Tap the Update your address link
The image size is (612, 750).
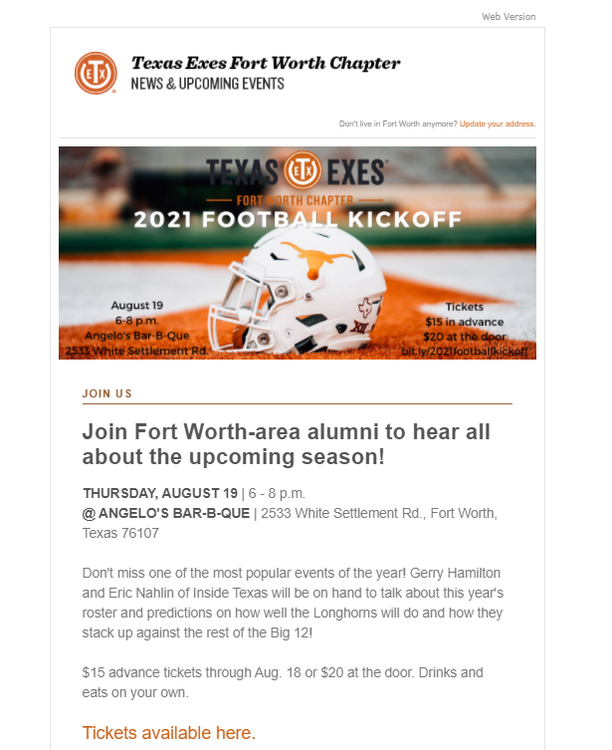coord(497,124)
